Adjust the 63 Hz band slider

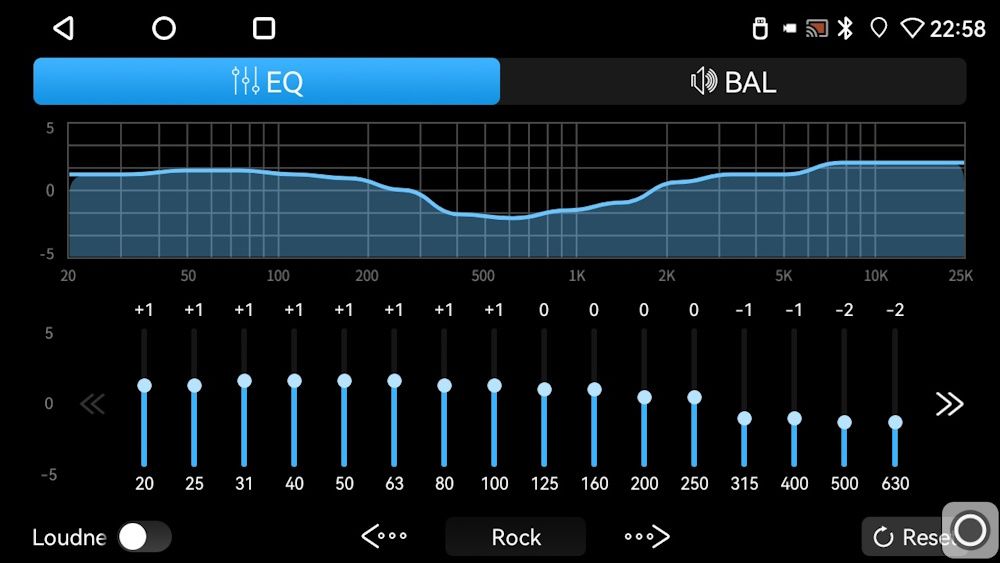[x=394, y=381]
